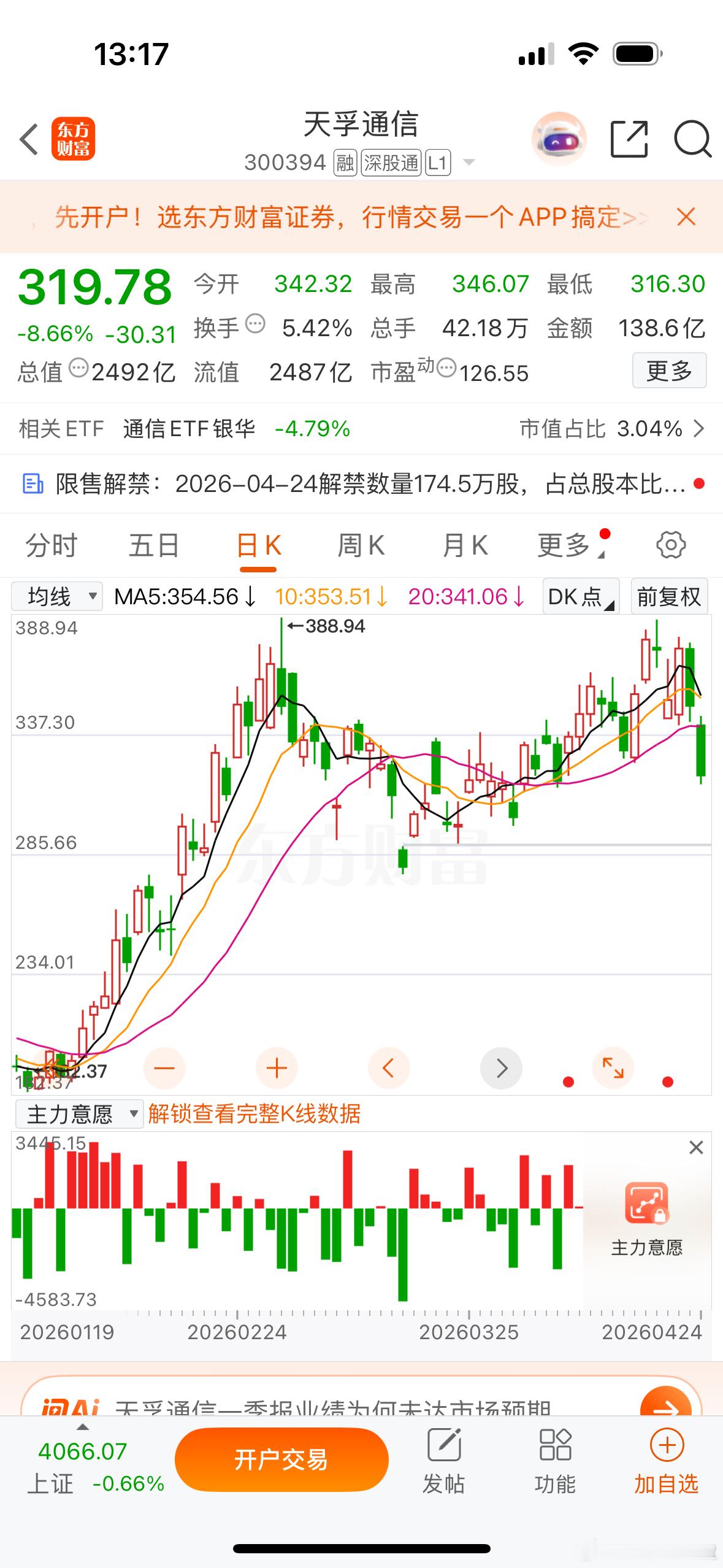The image size is (723, 1568).
Task: Open the AI robot assistant
Action: click(558, 140)
